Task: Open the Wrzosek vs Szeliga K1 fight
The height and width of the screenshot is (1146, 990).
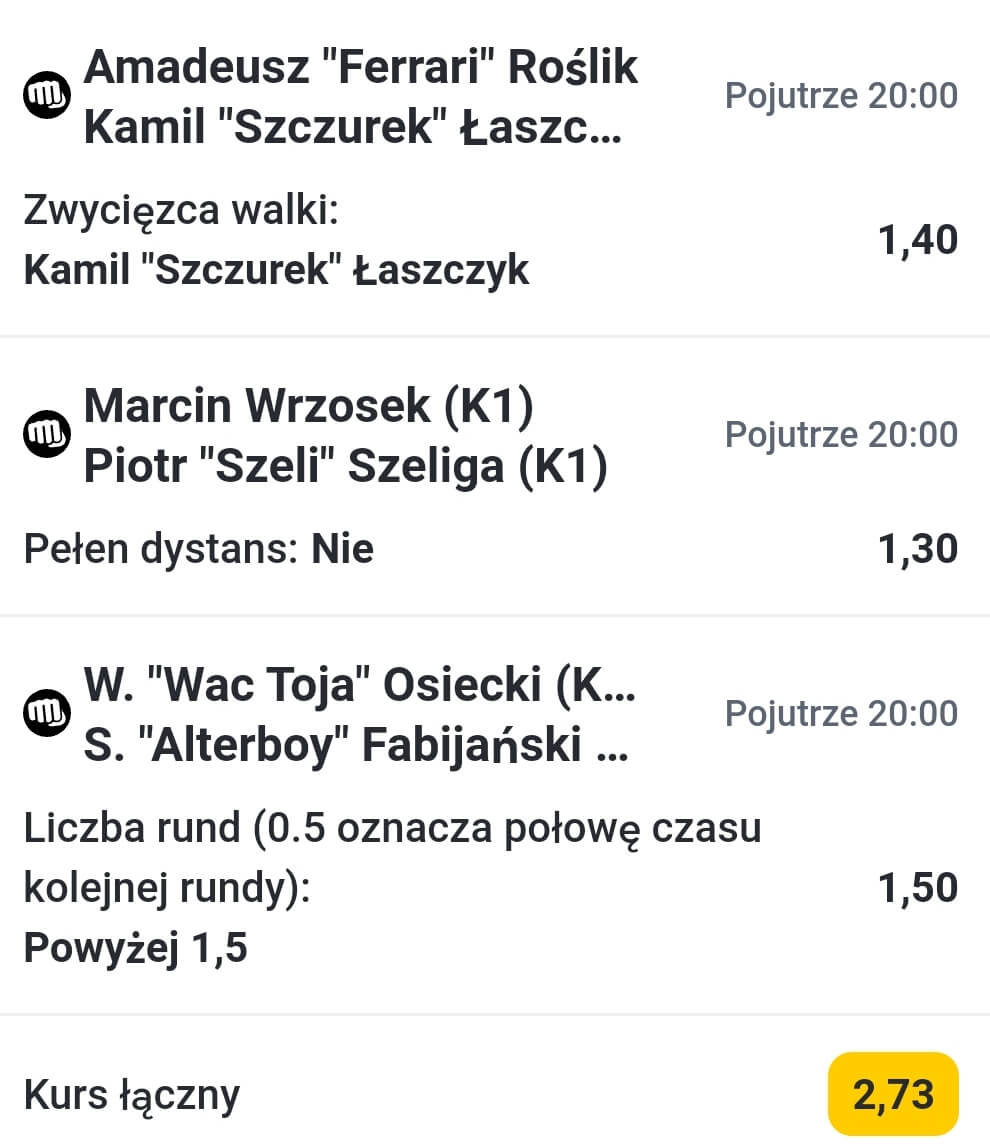Action: click(x=345, y=436)
